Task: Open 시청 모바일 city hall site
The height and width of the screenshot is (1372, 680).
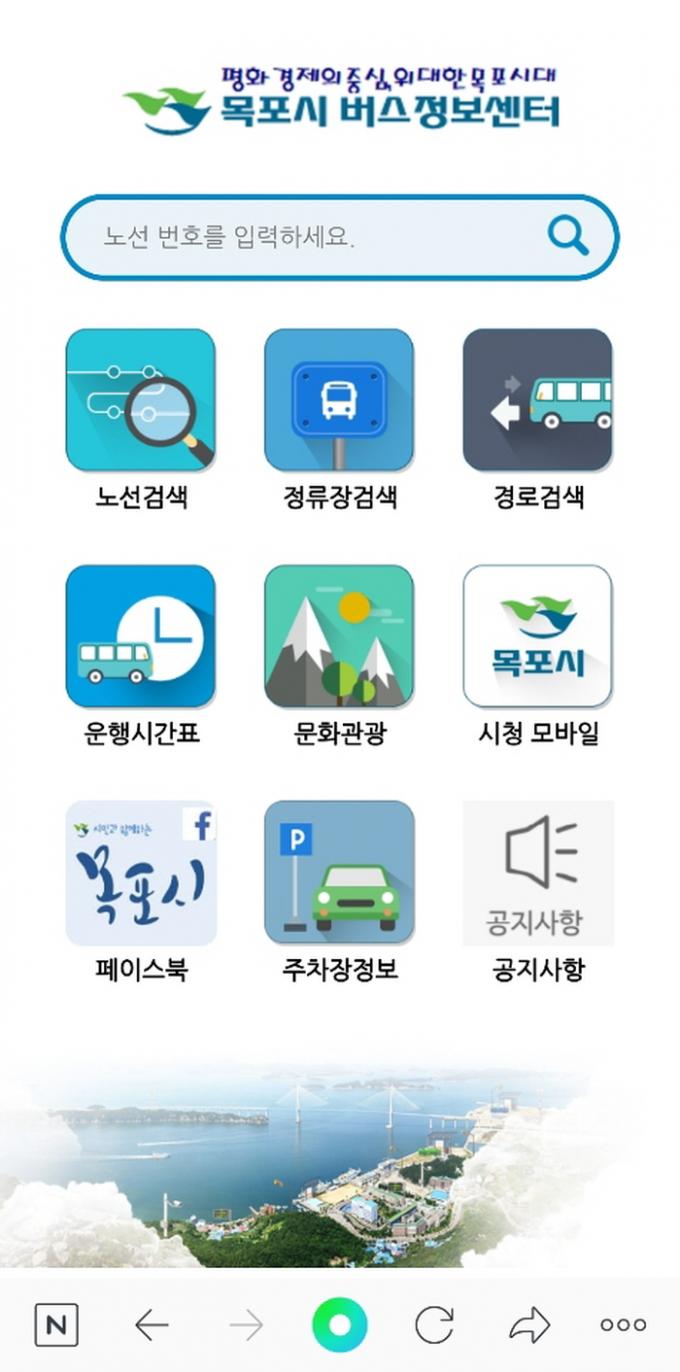Action: pos(537,636)
